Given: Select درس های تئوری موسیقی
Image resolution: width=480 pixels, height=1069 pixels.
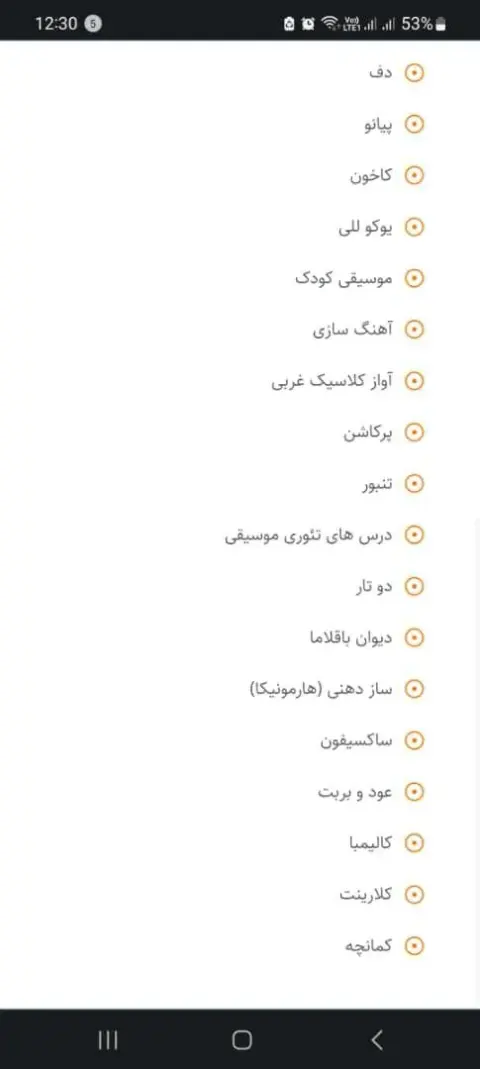Looking at the screenshot, I should tap(309, 536).
